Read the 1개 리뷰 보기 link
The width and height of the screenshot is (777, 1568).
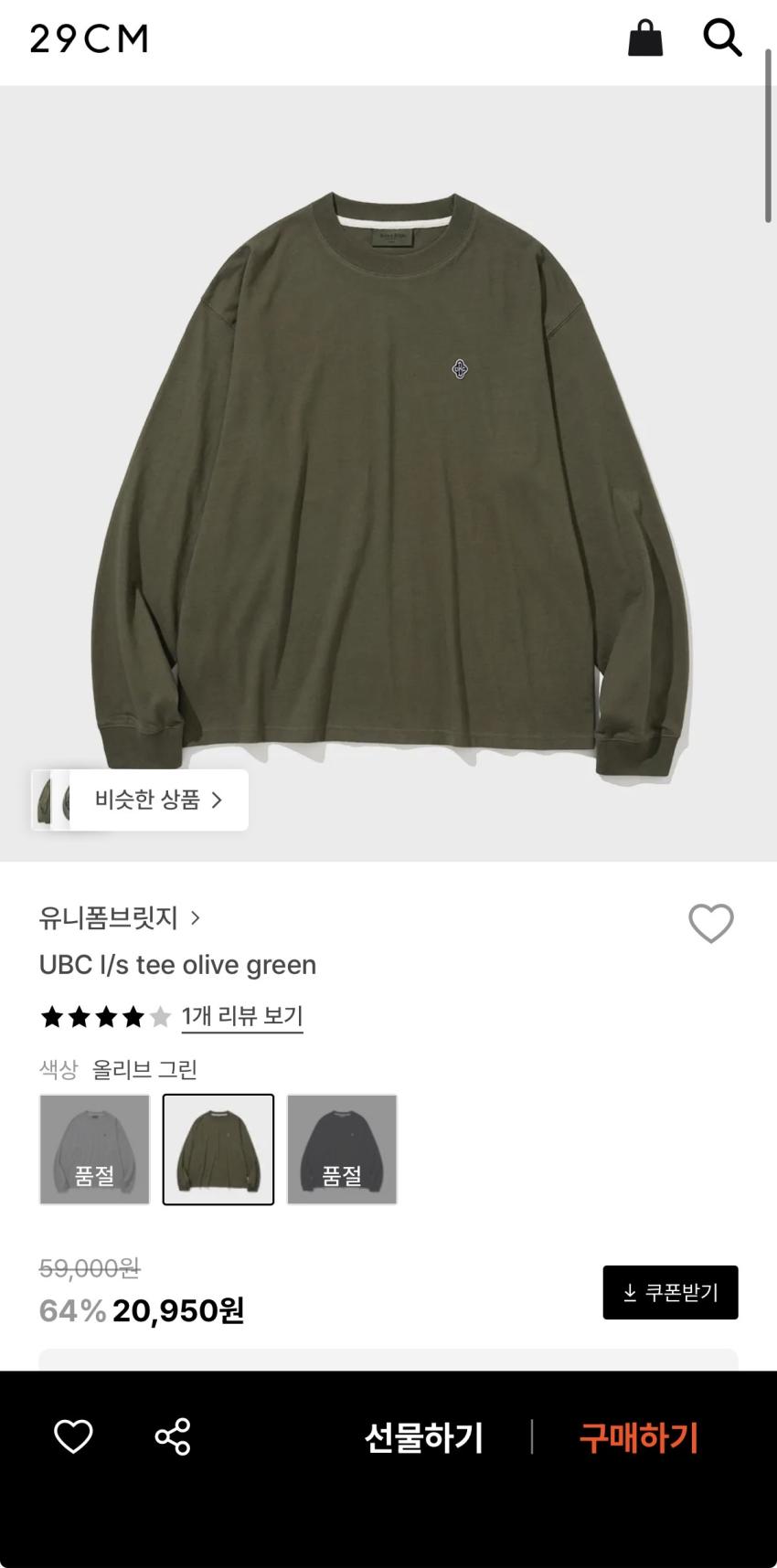[x=242, y=1016]
